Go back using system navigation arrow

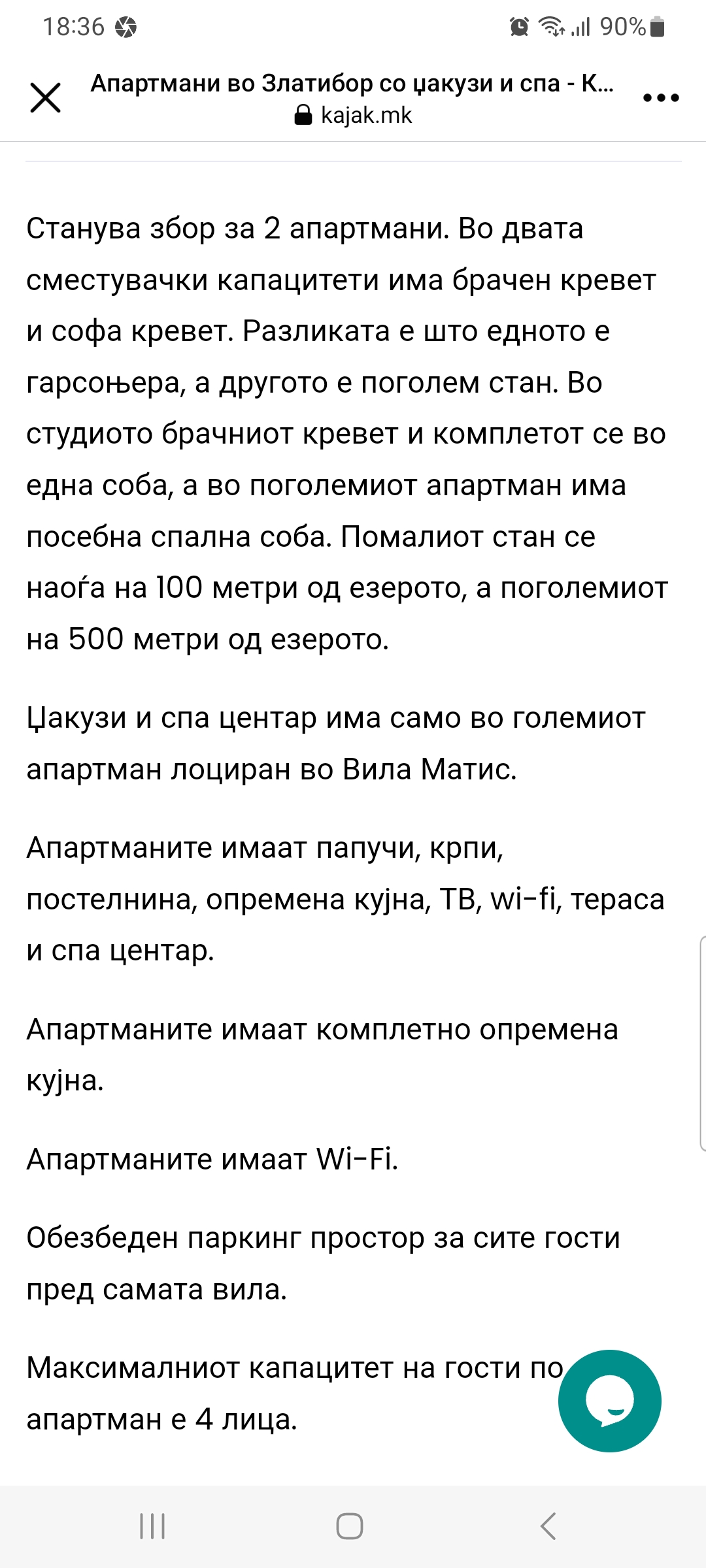(548, 1526)
